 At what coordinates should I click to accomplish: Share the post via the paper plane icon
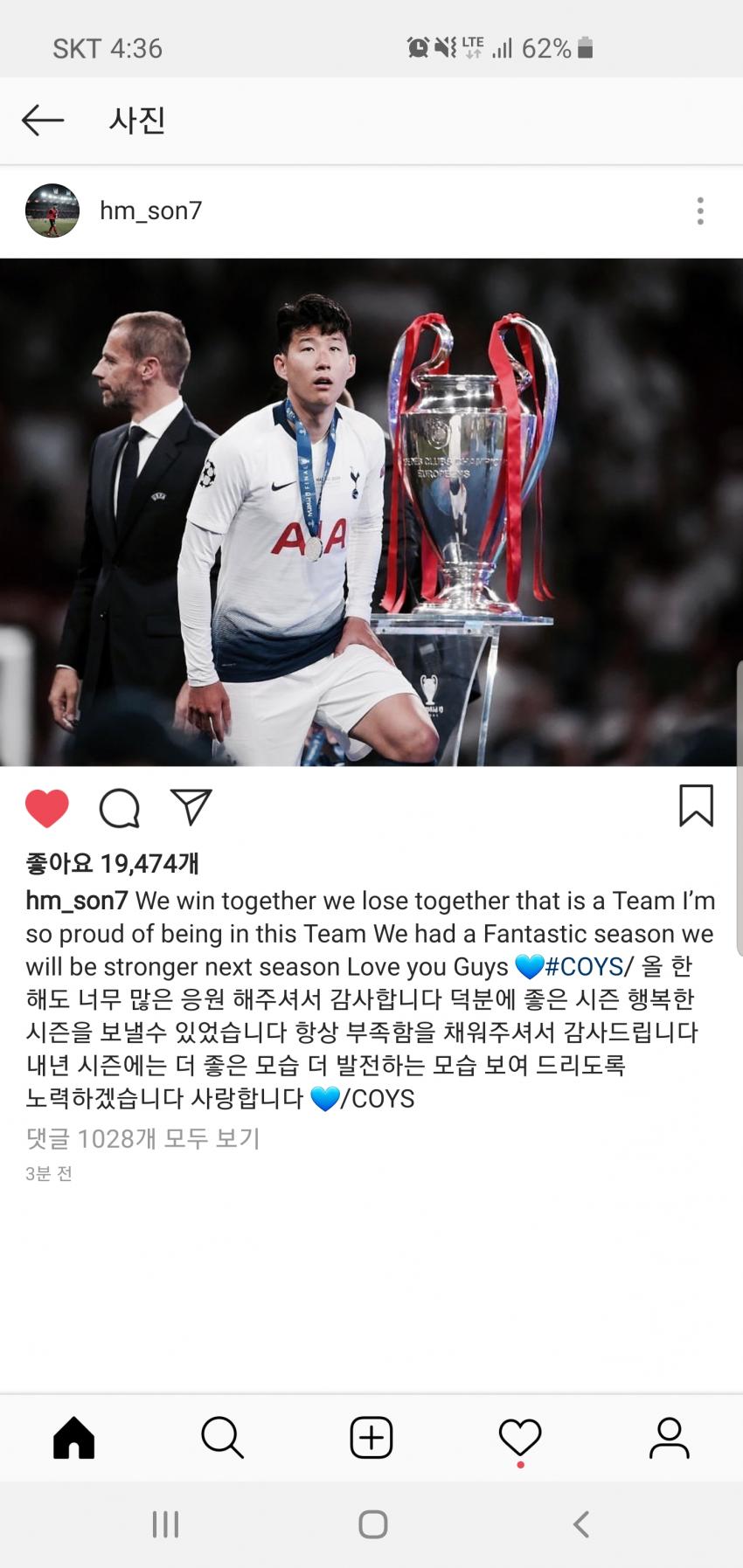tap(191, 807)
